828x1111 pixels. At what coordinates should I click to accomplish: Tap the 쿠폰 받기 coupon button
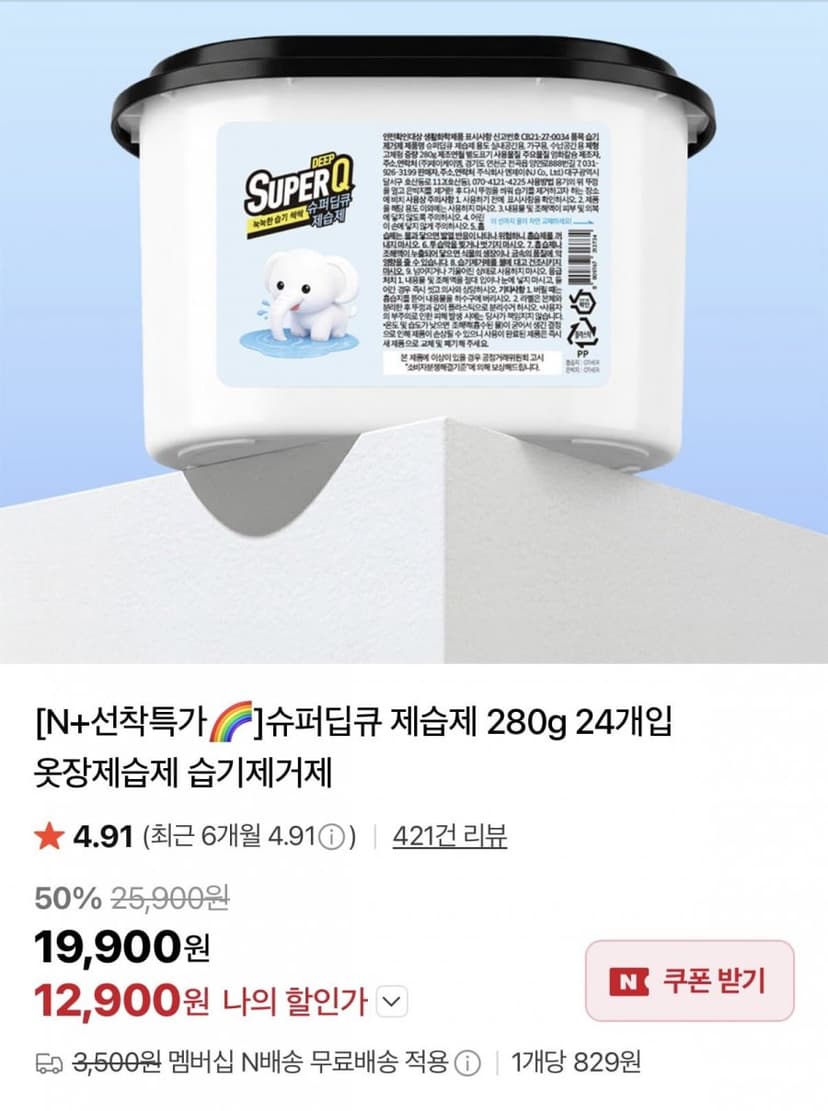tap(689, 981)
